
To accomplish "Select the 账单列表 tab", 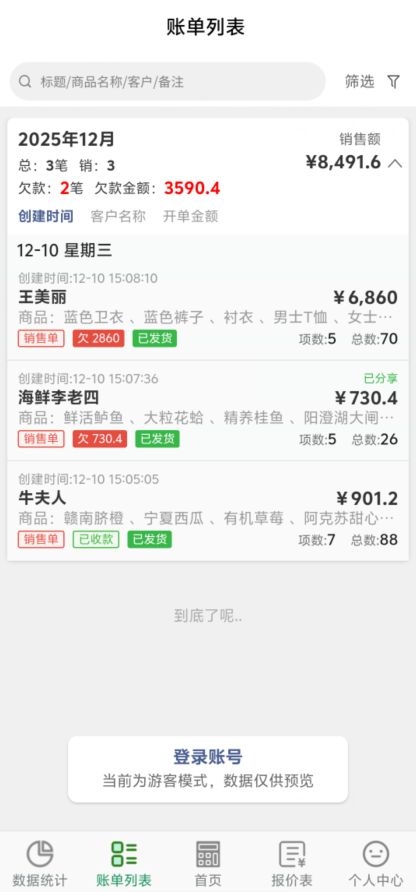I will click(124, 864).
